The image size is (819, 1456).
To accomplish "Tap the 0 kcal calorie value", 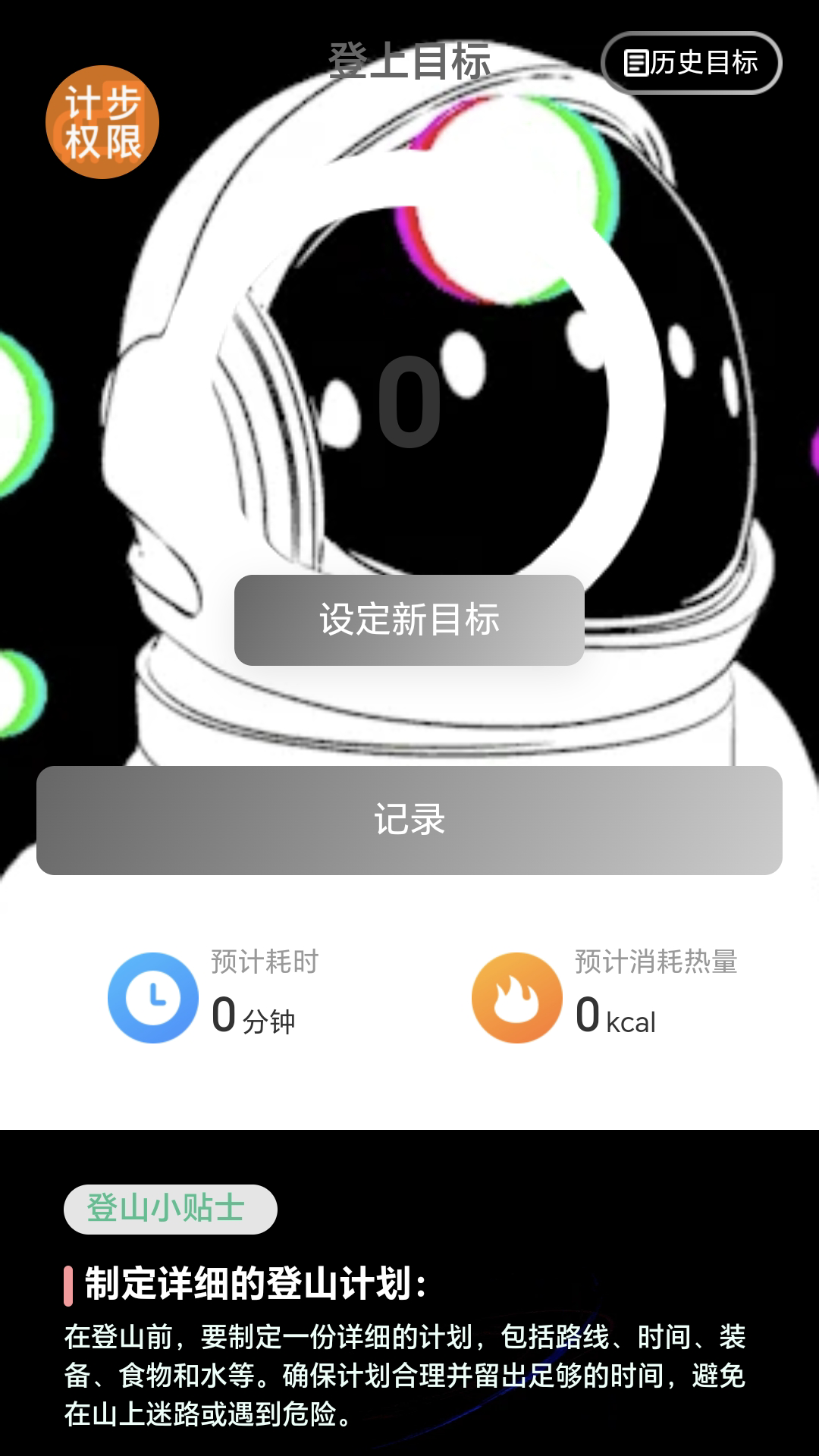I will point(618,1016).
